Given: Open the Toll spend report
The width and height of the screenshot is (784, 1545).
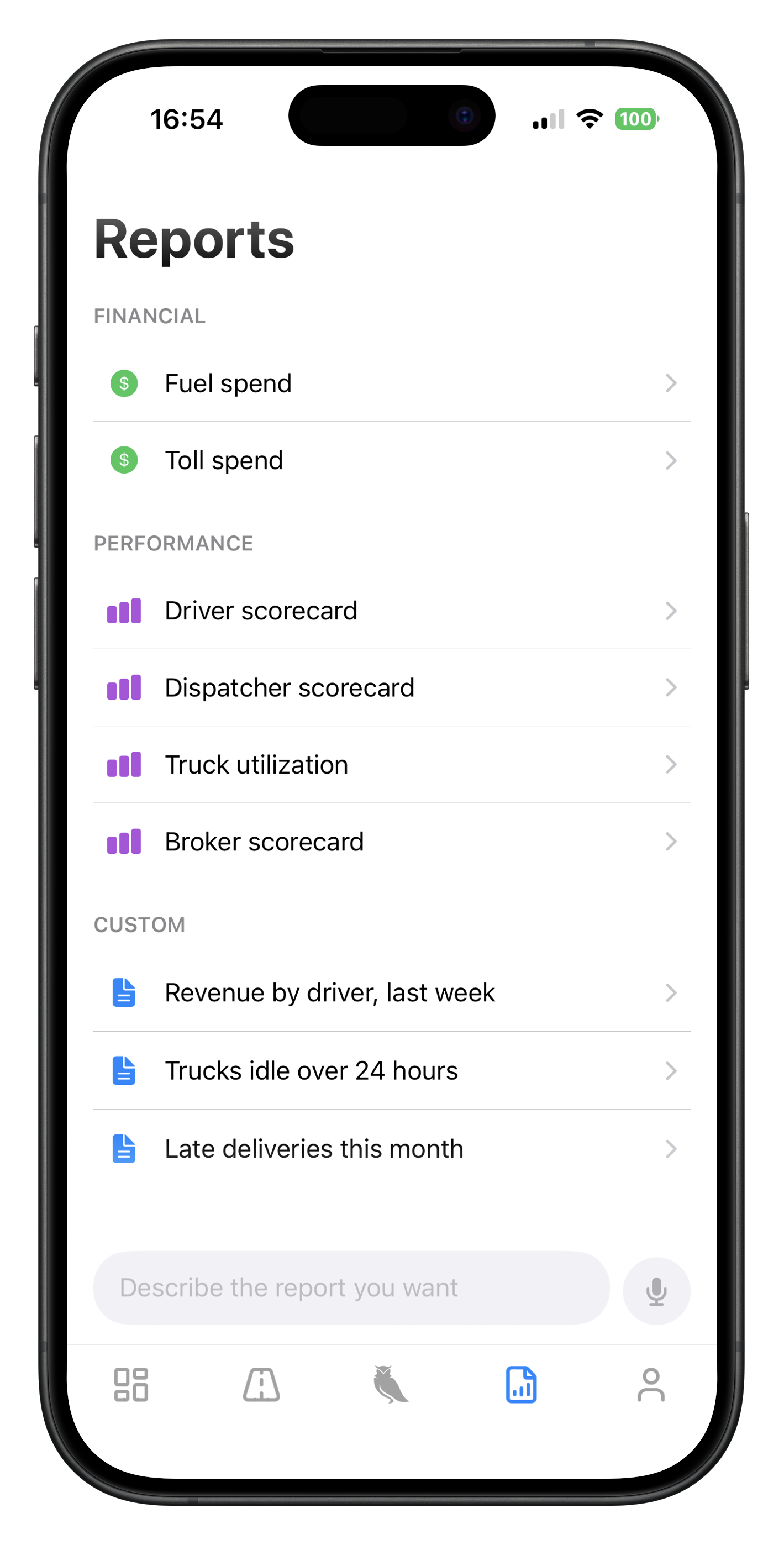Looking at the screenshot, I should (x=391, y=460).
